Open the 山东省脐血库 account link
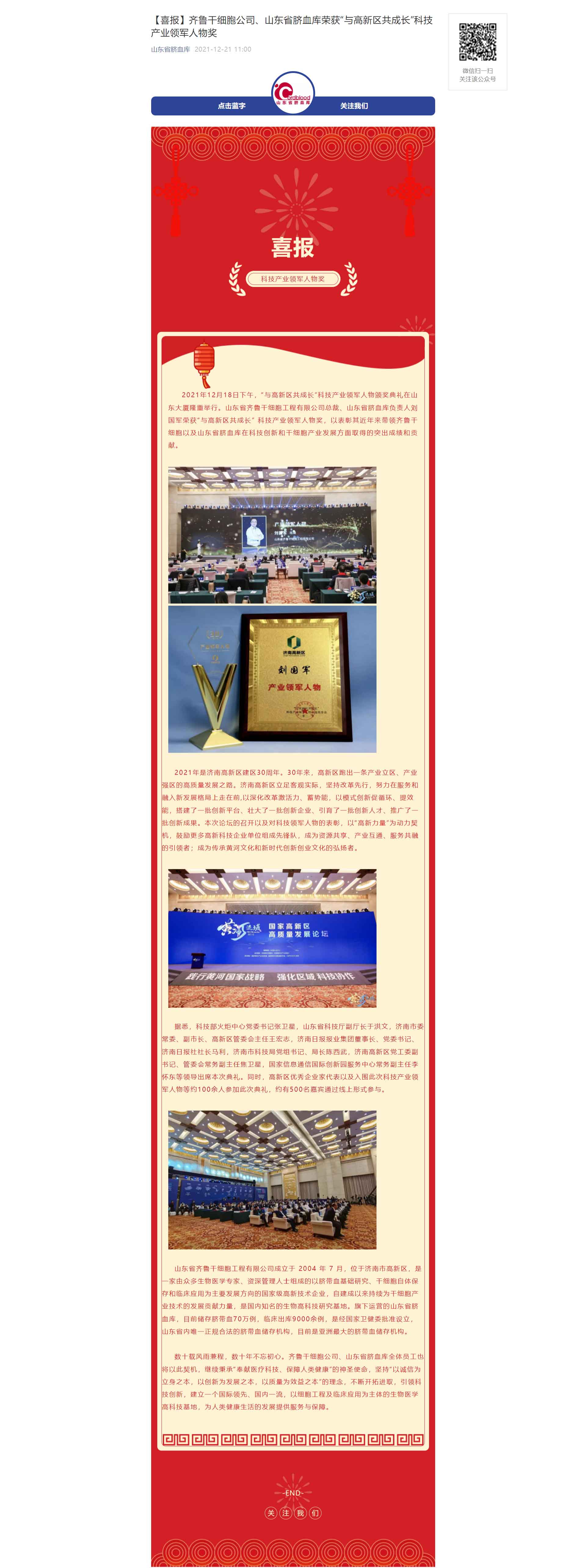Screen dimensions: 586x1568 (x=170, y=49)
